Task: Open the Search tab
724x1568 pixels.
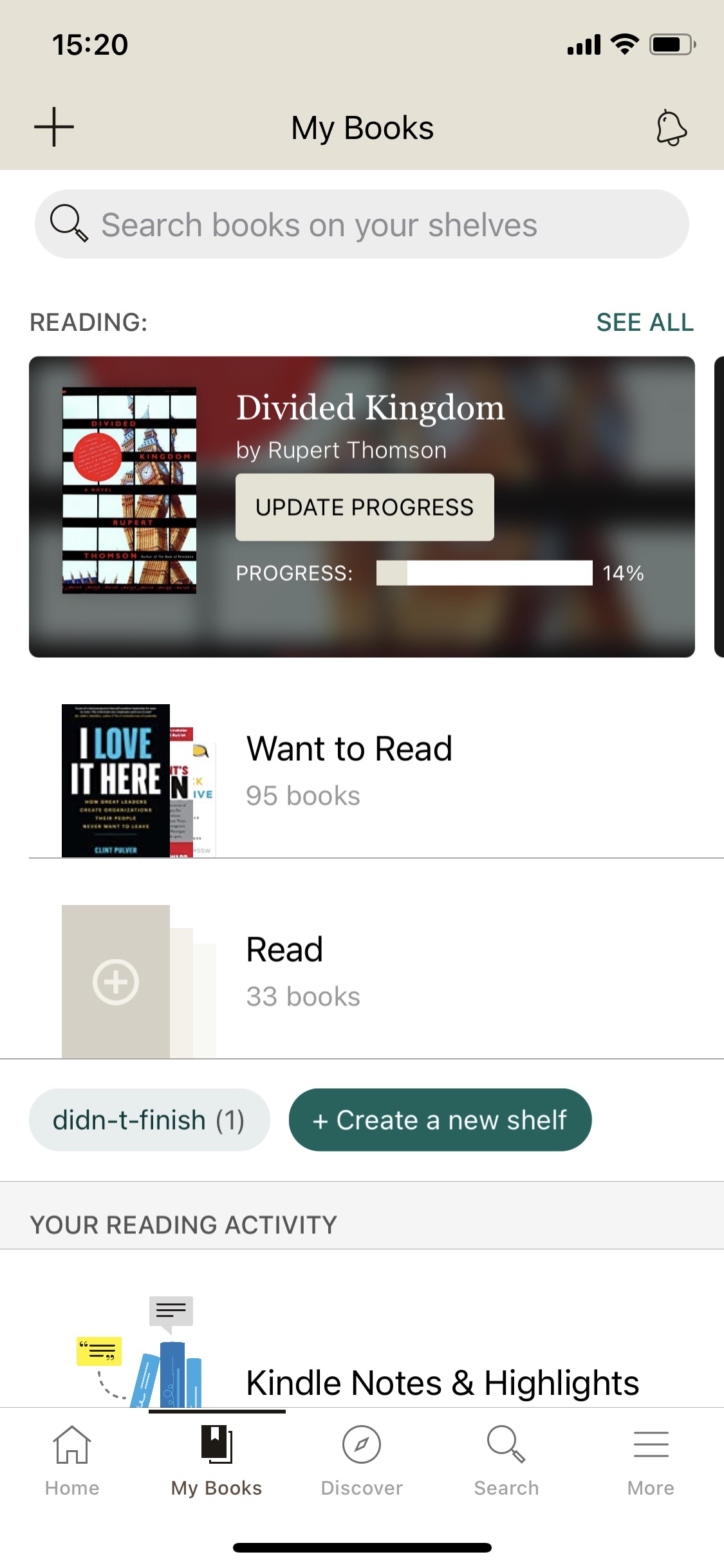Action: tap(506, 1459)
